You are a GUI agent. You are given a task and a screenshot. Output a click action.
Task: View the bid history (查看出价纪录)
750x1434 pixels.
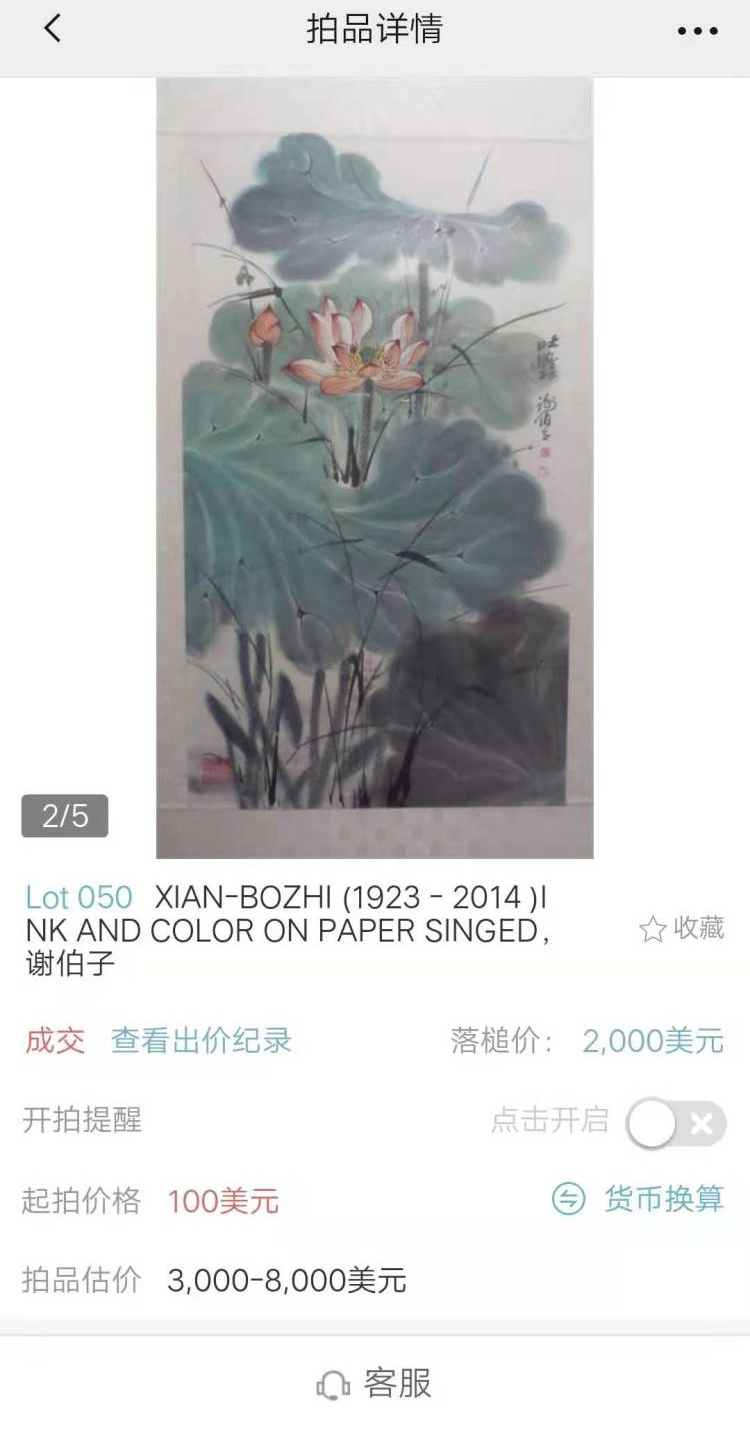(201, 1040)
